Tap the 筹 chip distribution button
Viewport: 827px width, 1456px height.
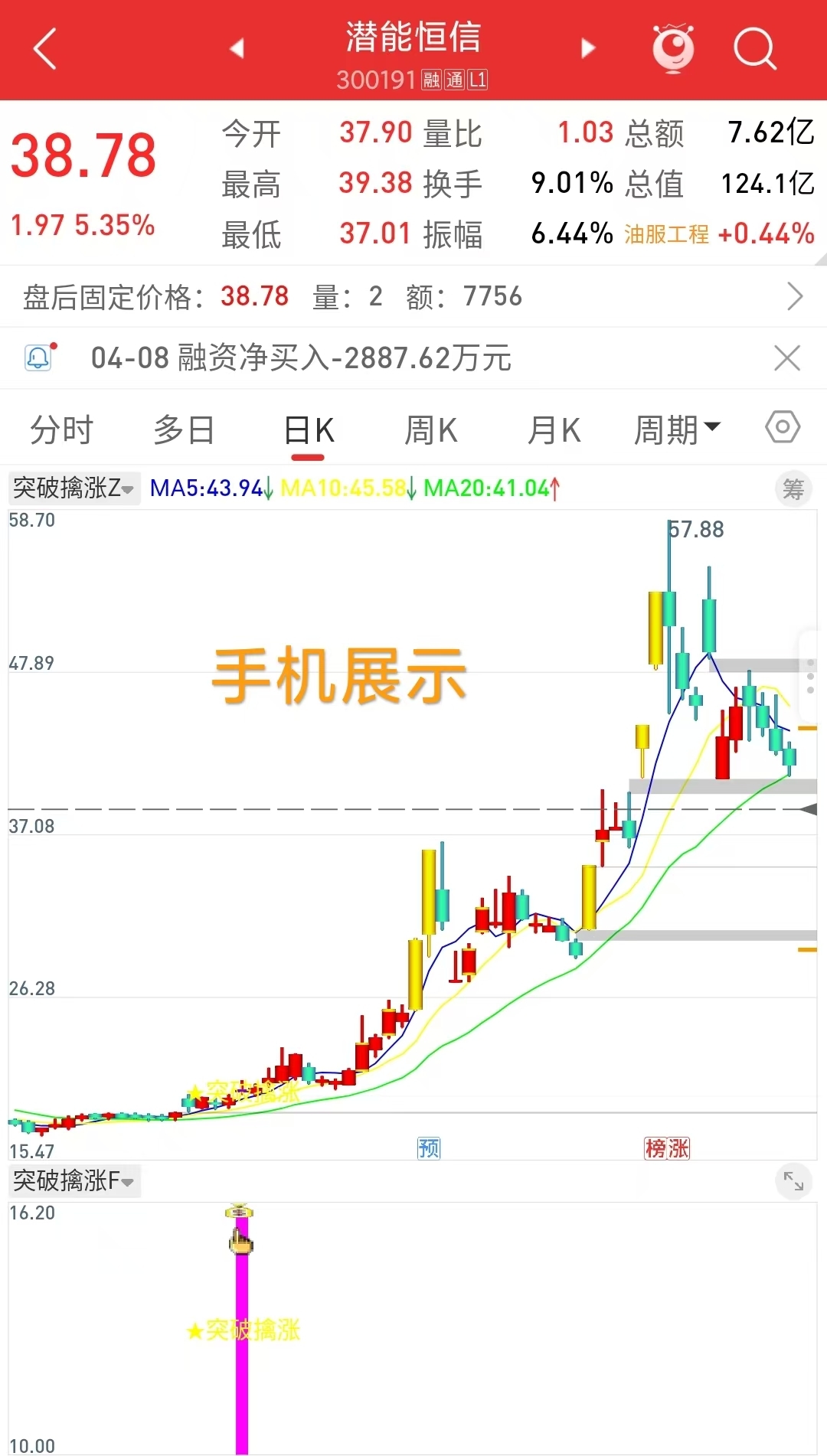point(793,488)
